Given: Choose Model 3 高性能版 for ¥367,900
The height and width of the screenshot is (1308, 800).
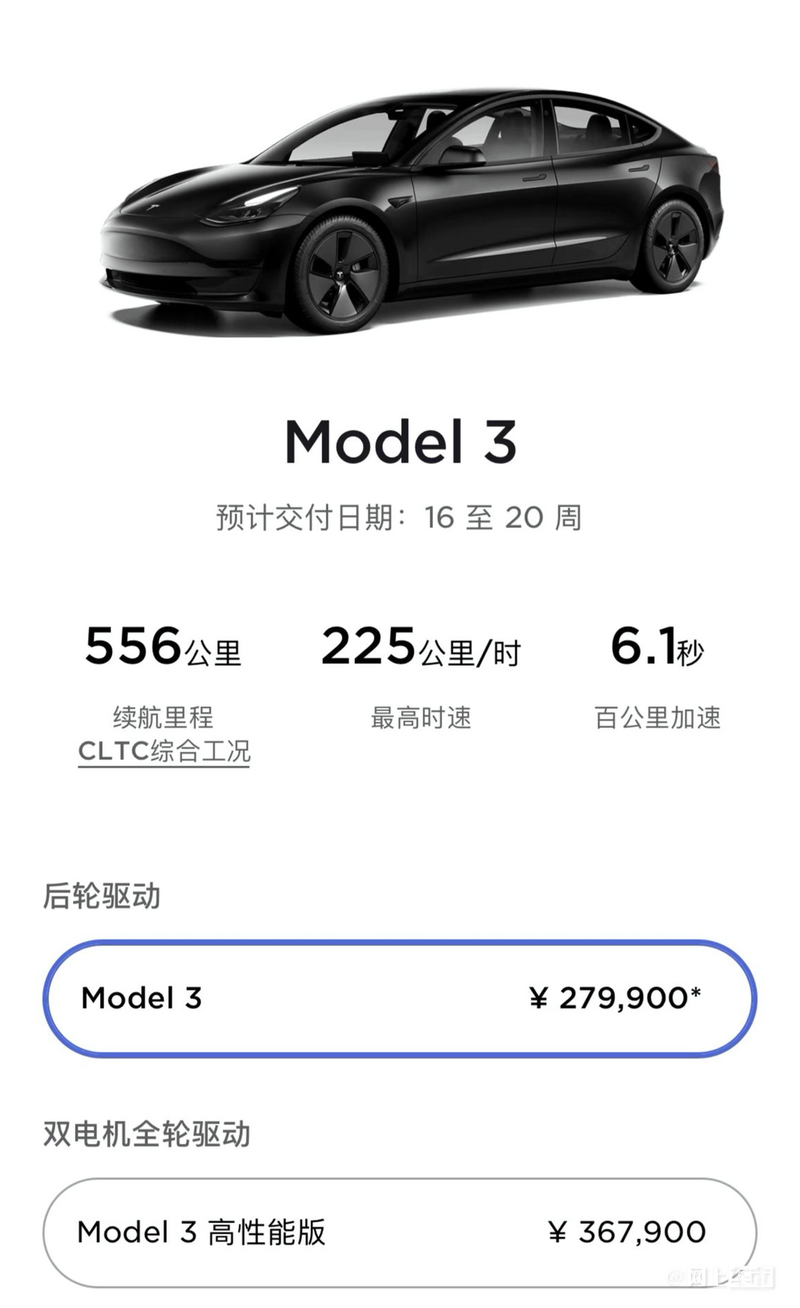Looking at the screenshot, I should tap(399, 1232).
